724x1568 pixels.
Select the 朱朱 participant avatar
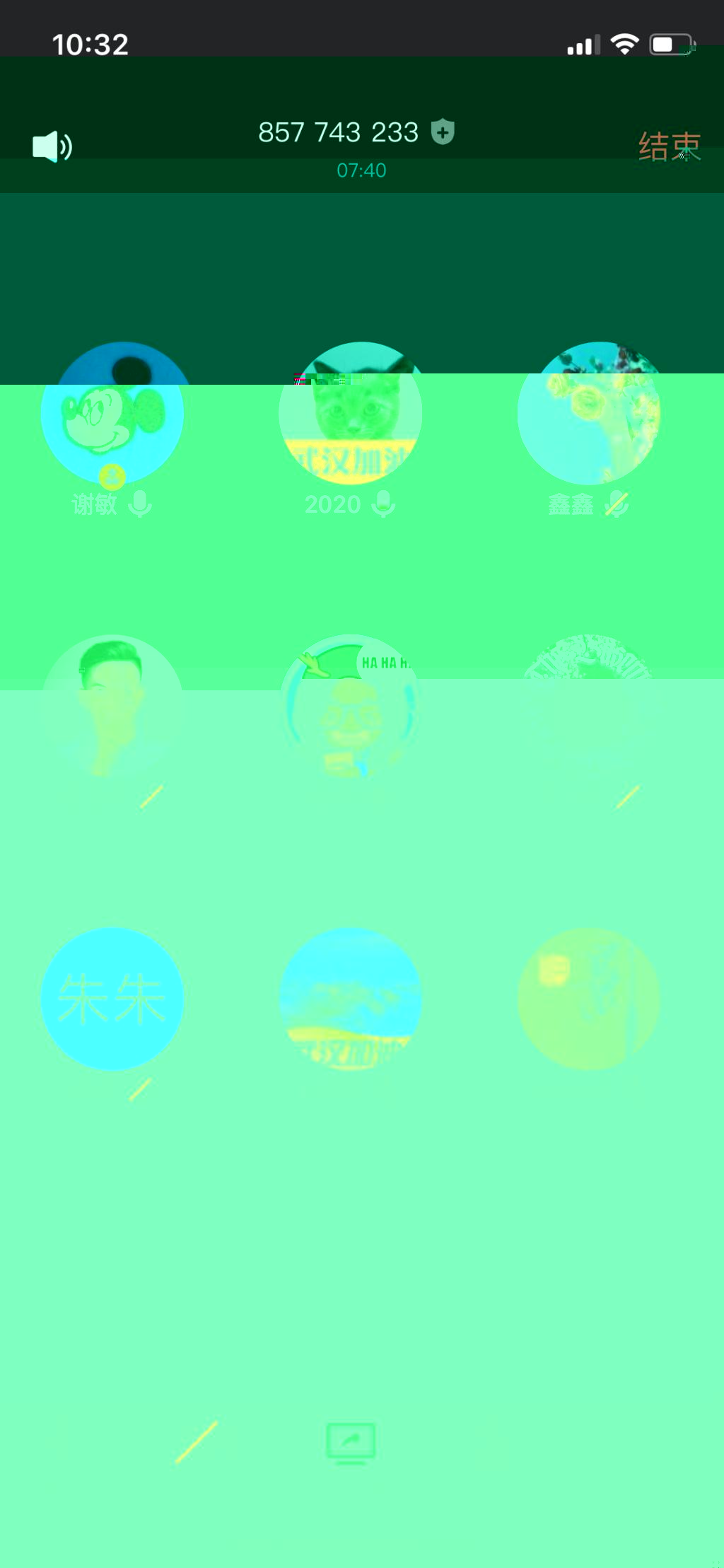[112, 999]
